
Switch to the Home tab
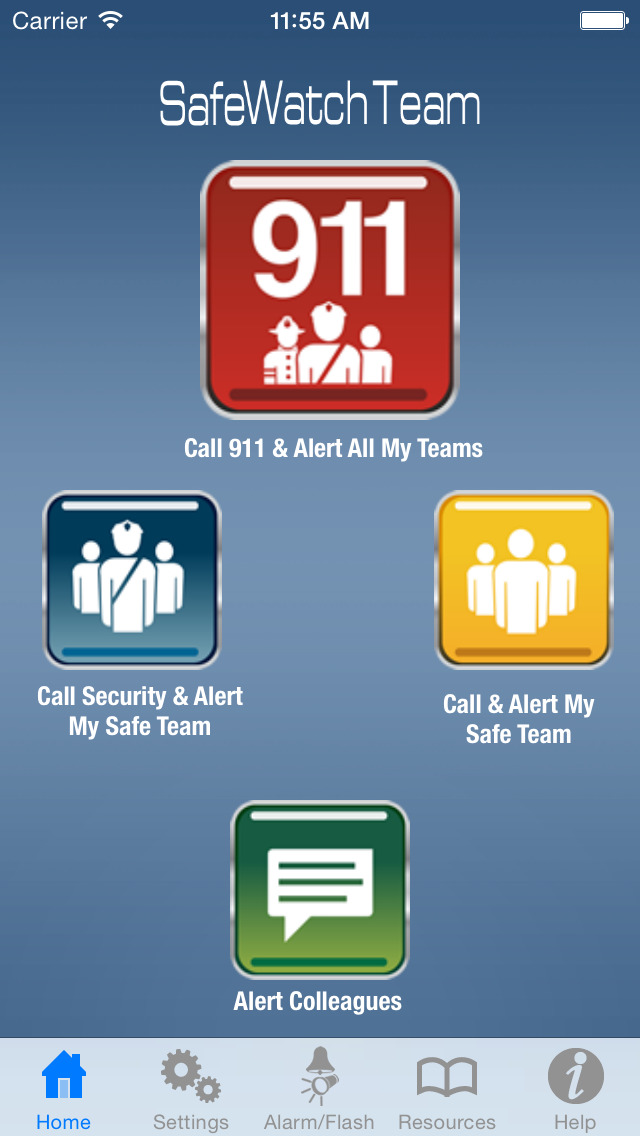(63, 1089)
